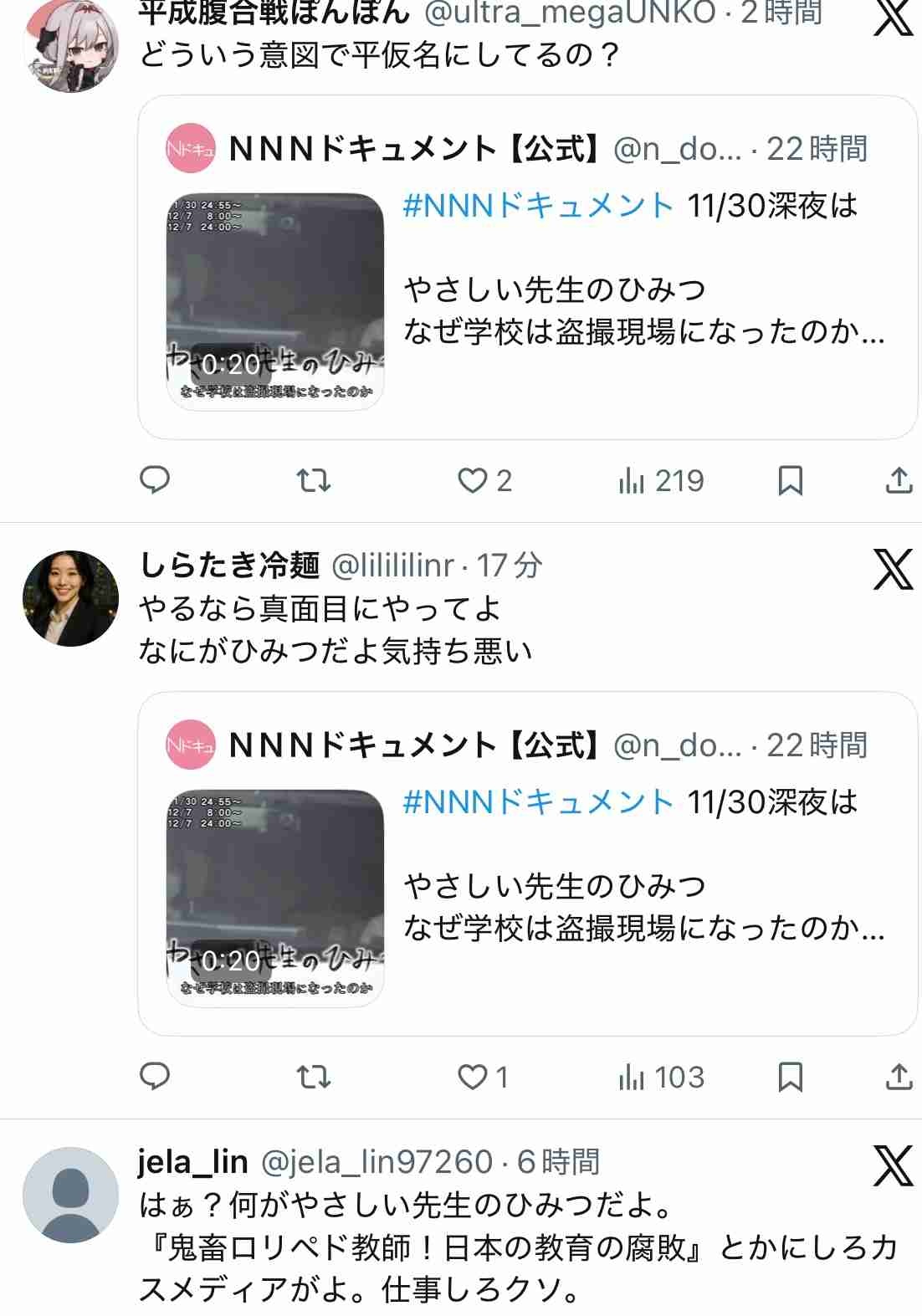
Task: Bookmark ultra_megaUNKO's post
Action: pos(790,480)
